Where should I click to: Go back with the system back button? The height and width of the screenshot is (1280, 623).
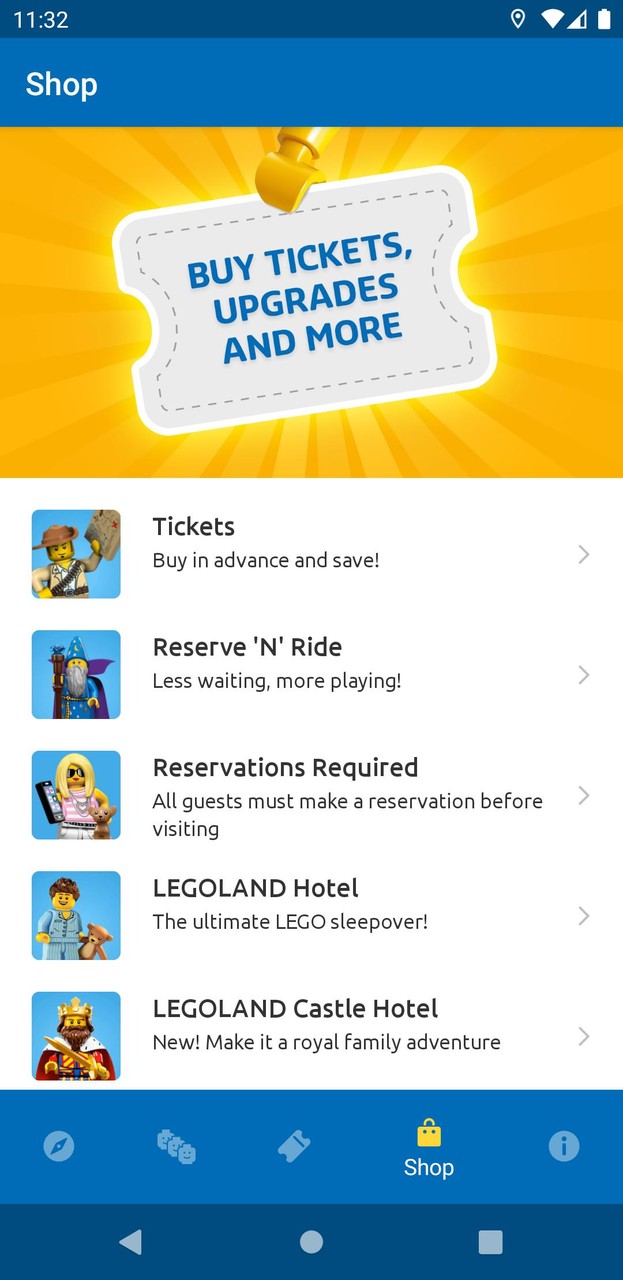point(130,1242)
